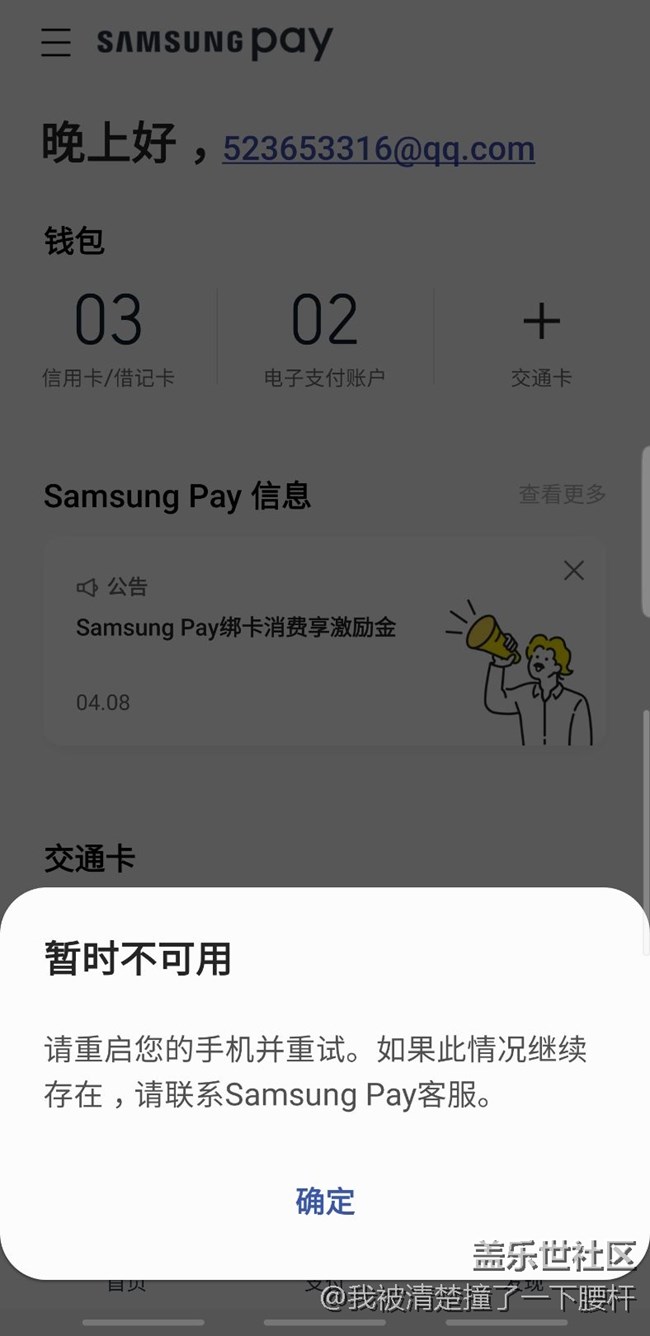Open the Samsung Pay绑卡消费享激励金 announcement

click(236, 628)
